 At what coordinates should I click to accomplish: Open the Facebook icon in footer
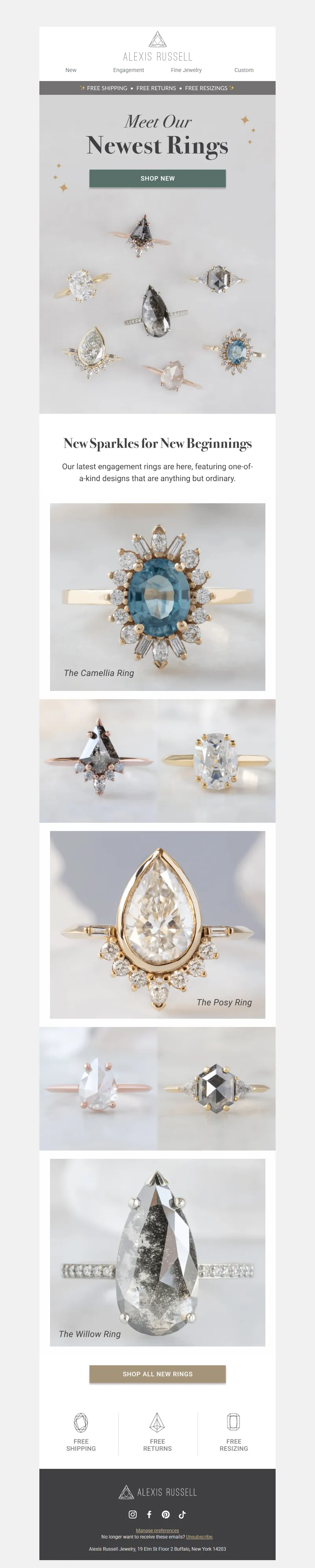149,1514
